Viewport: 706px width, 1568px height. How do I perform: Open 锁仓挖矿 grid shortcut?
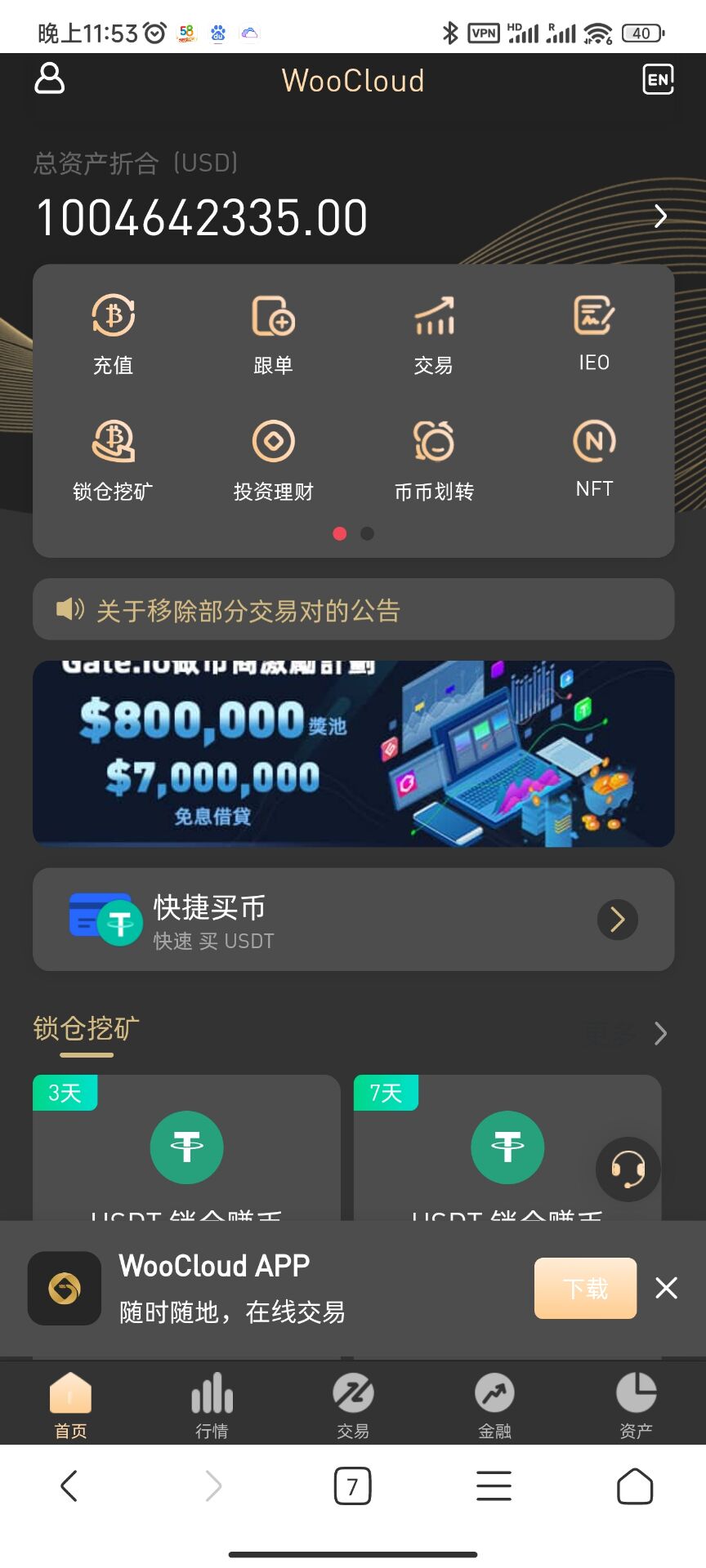click(113, 461)
